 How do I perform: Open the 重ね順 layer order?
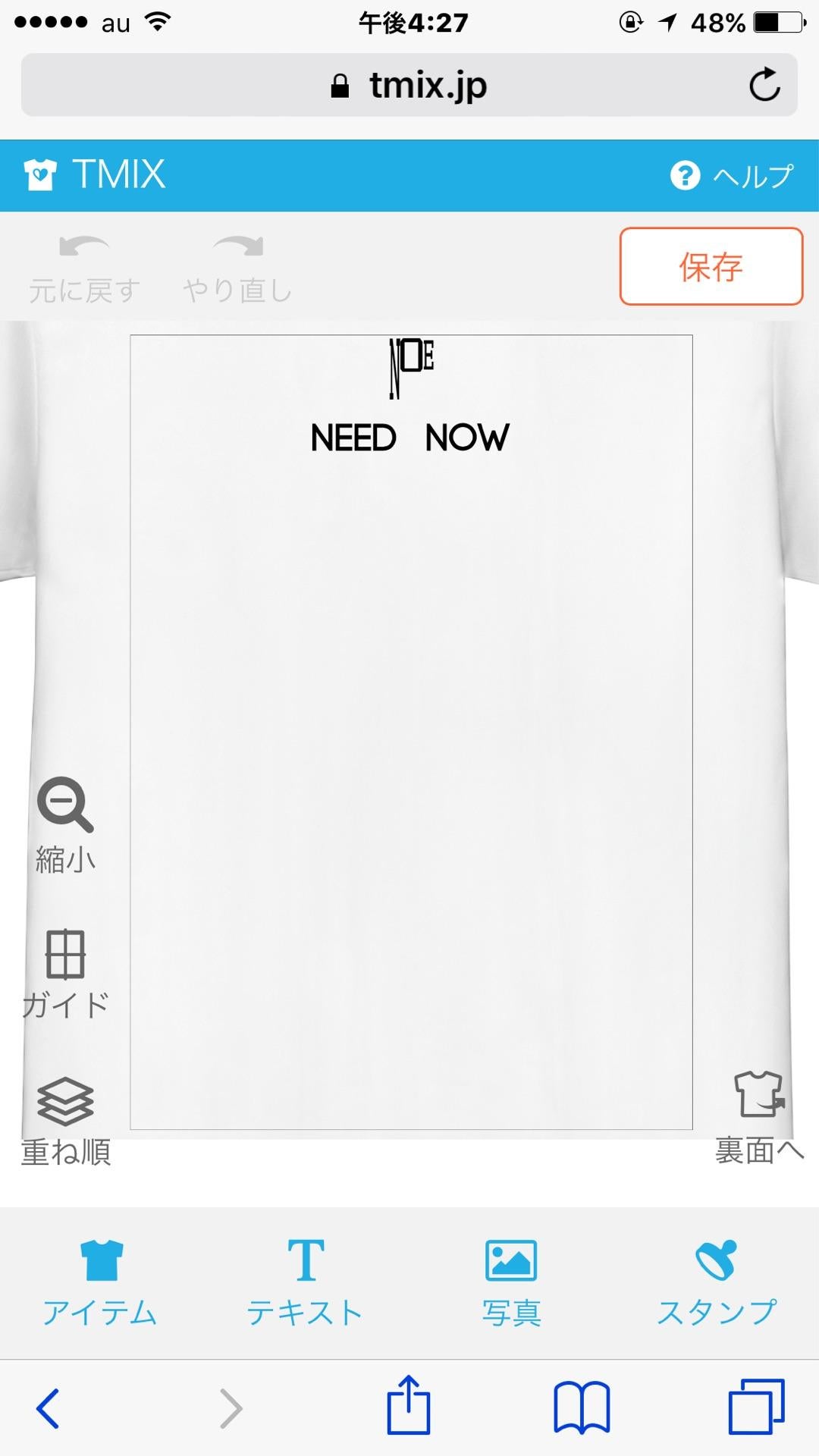click(66, 1120)
